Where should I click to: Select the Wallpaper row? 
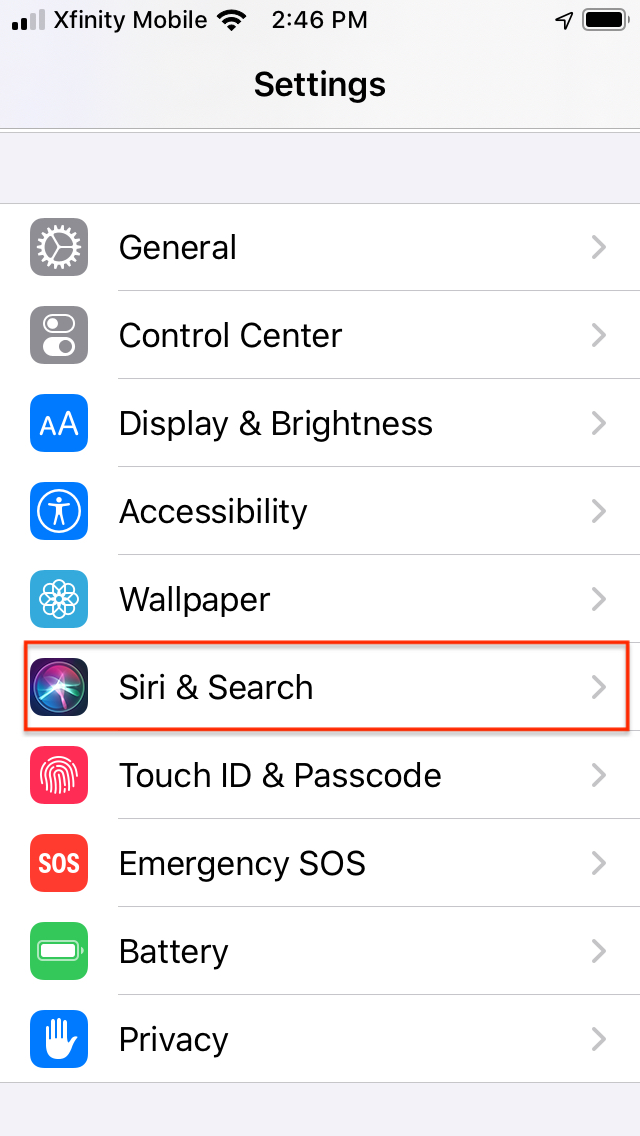[x=320, y=599]
